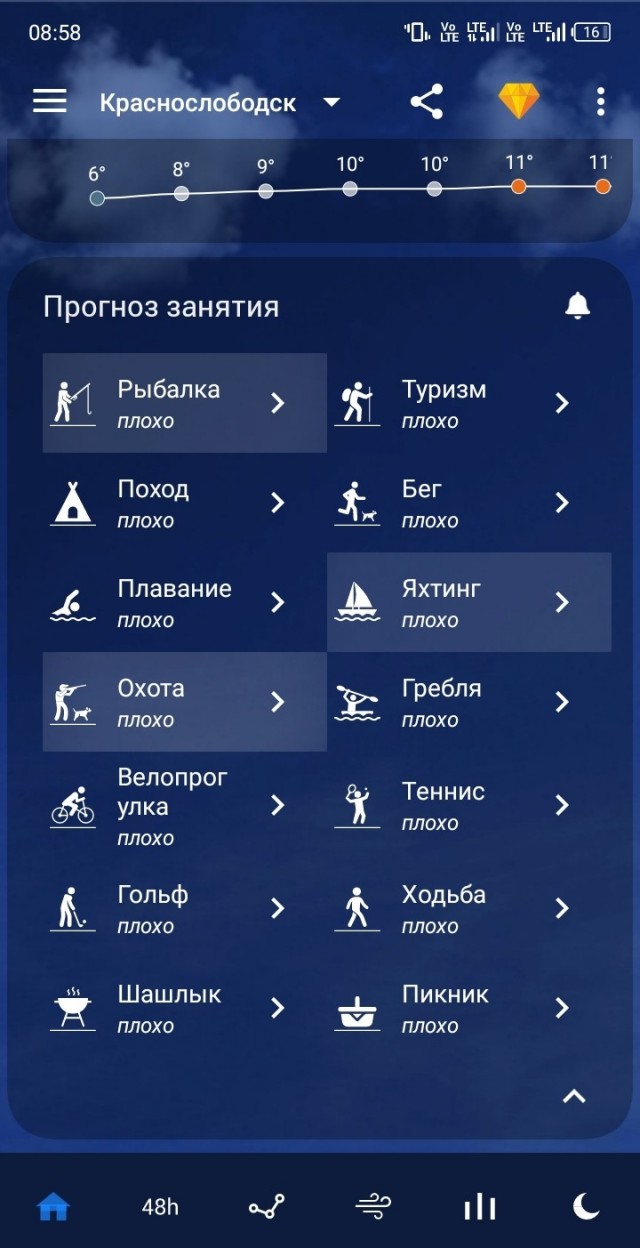The width and height of the screenshot is (640, 1248).
Task: Open the Шашлык activity forecast
Action: coord(185,1008)
